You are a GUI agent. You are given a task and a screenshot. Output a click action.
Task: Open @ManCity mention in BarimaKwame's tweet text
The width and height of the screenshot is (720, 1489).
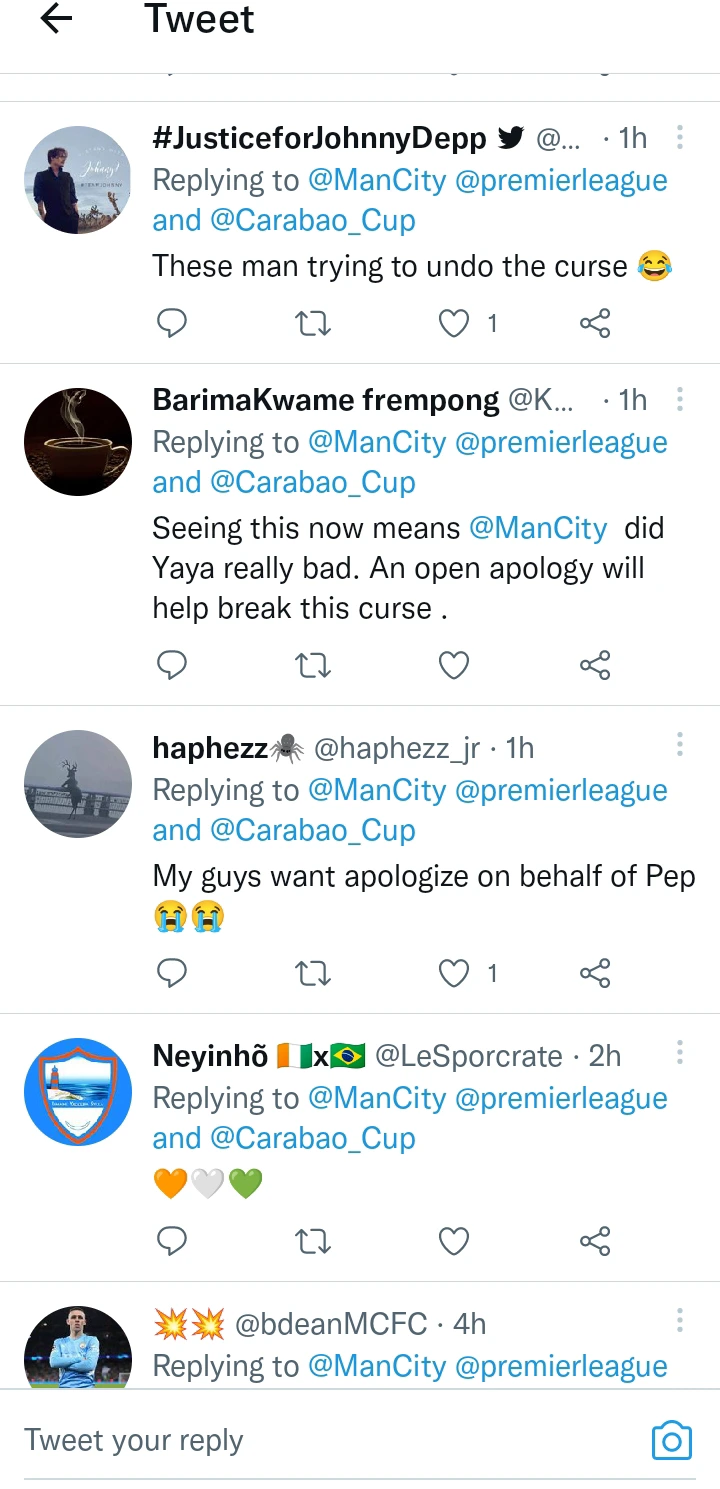pyautogui.click(x=537, y=528)
